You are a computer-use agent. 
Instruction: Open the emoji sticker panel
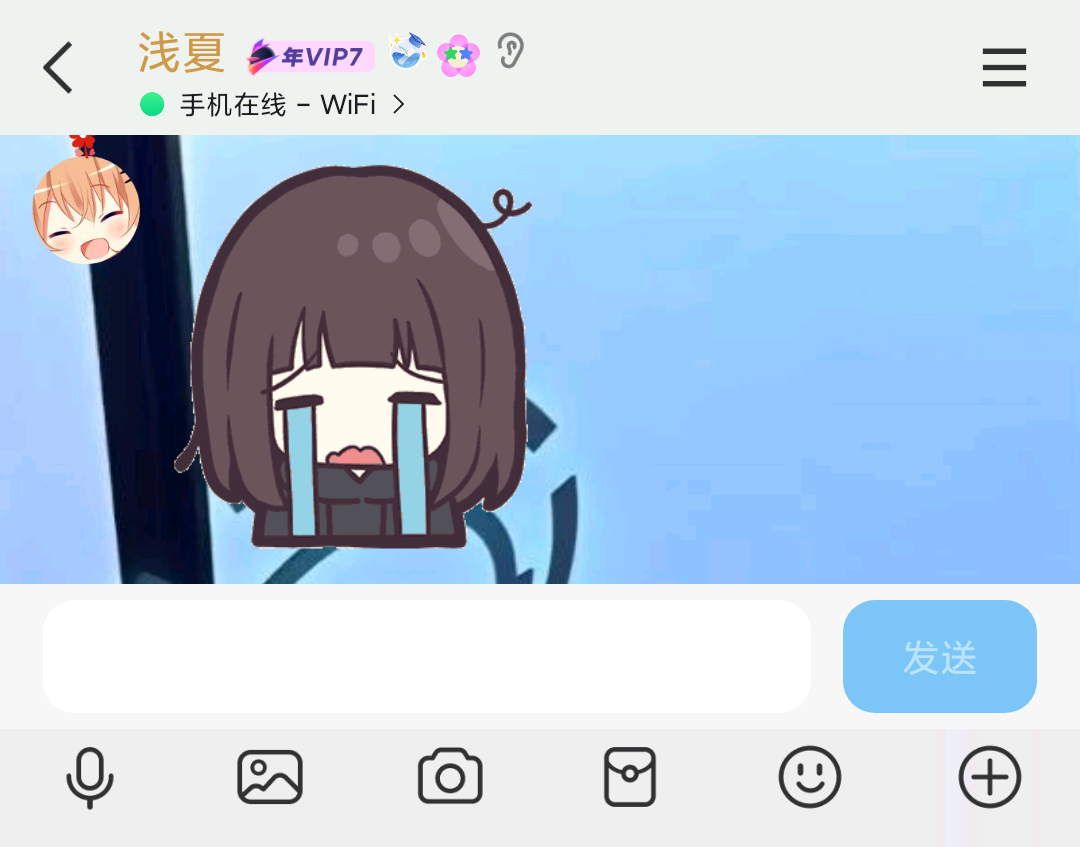(810, 777)
